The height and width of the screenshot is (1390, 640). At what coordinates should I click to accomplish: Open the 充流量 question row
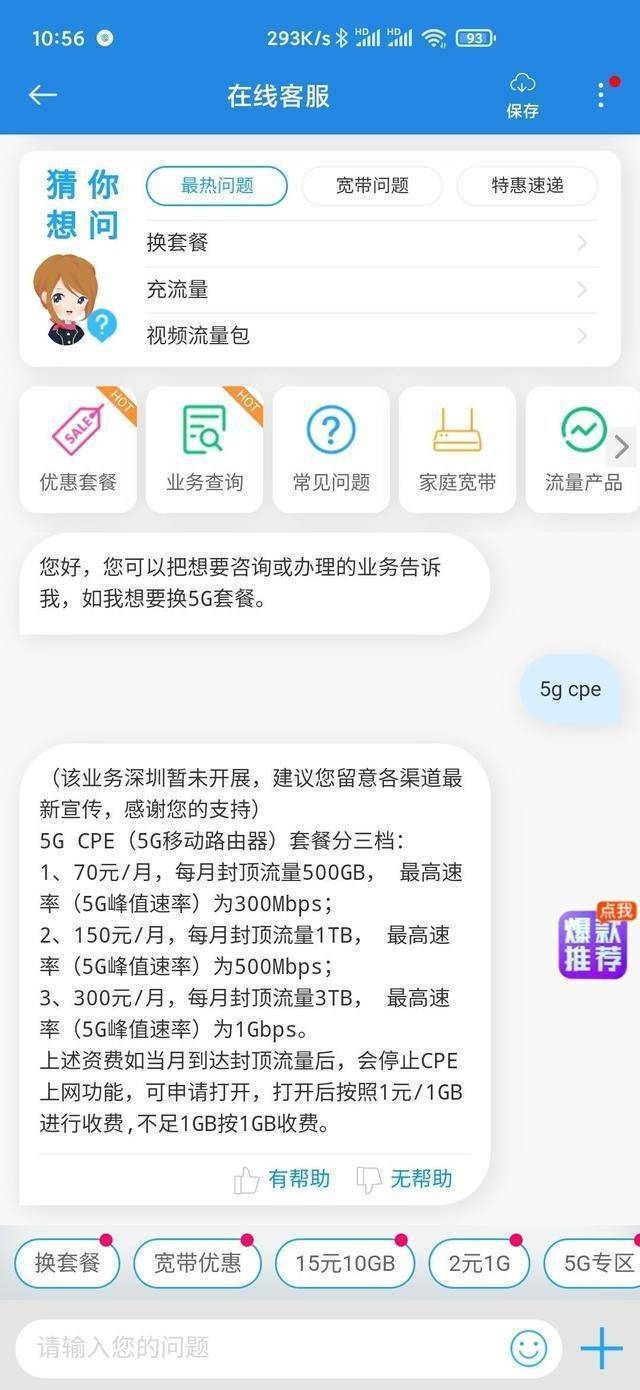pos(370,290)
